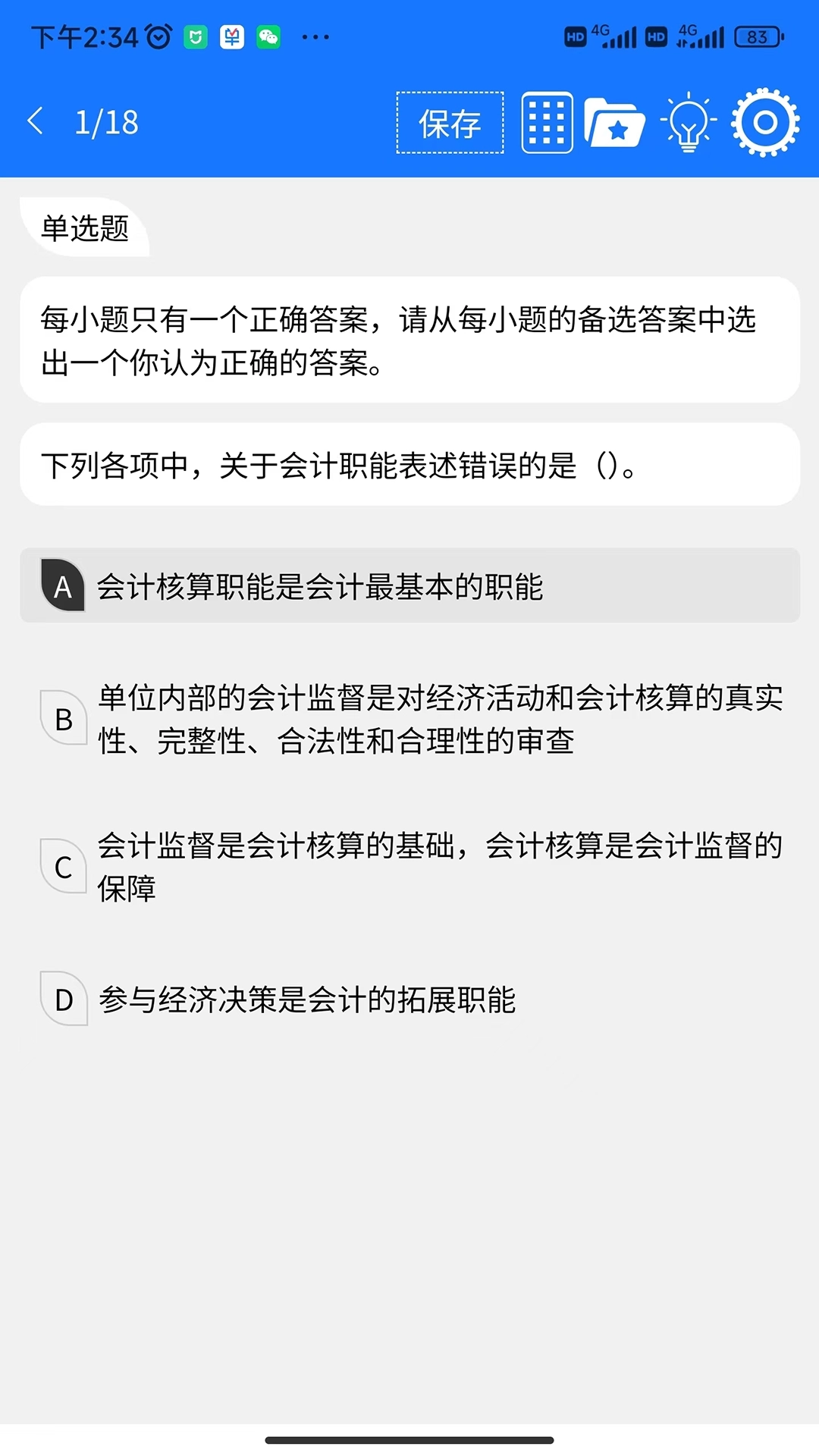
Task: Tap the 单选题 question type label
Action: 86,226
